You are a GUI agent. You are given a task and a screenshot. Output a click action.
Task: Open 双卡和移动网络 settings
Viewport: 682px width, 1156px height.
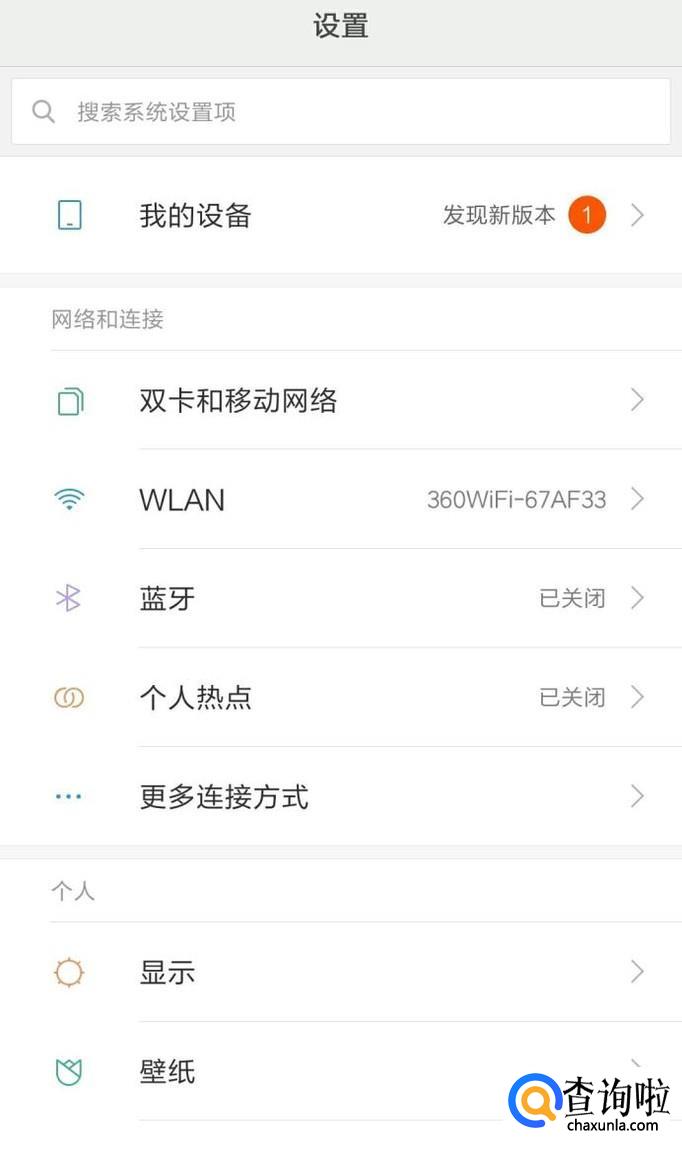coord(340,401)
